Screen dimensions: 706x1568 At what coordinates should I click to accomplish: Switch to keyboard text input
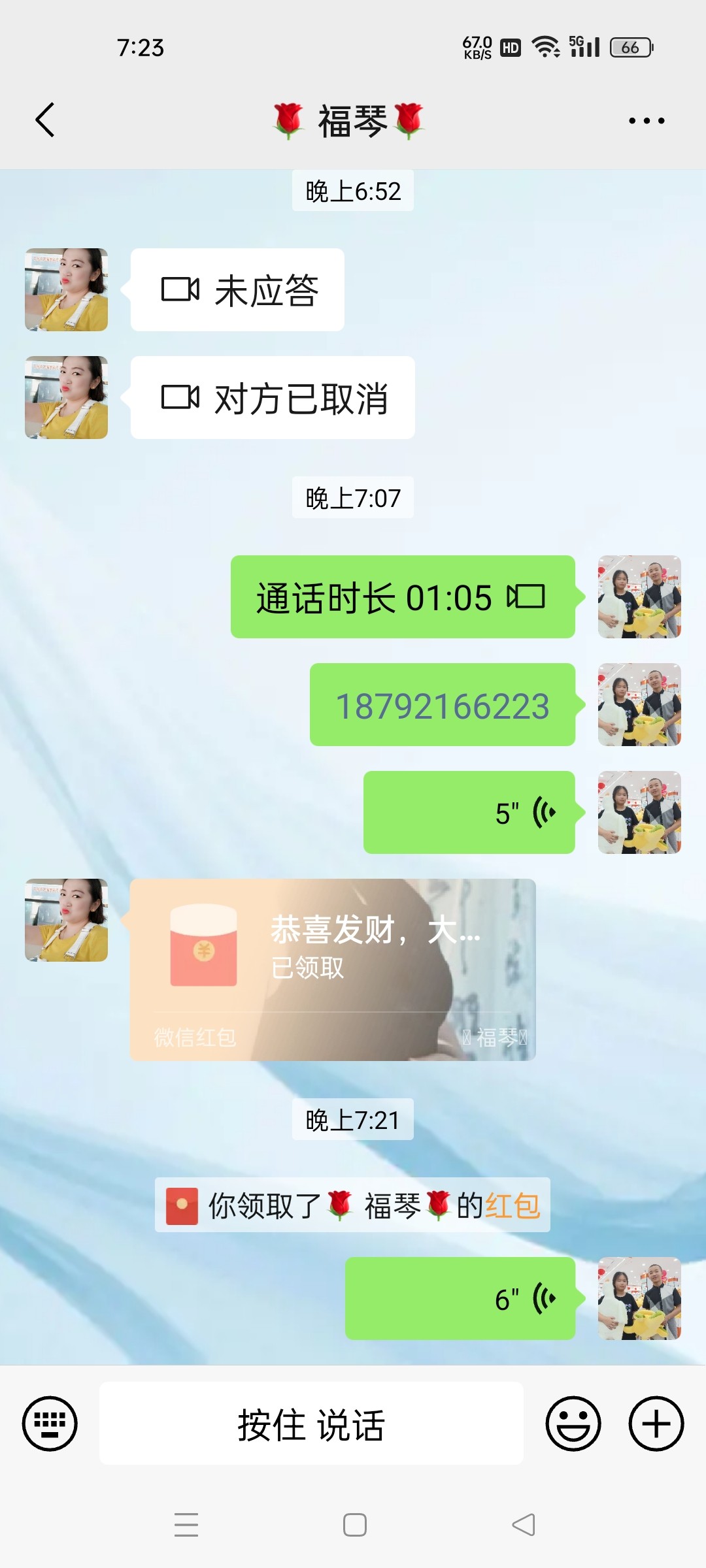(50, 1424)
